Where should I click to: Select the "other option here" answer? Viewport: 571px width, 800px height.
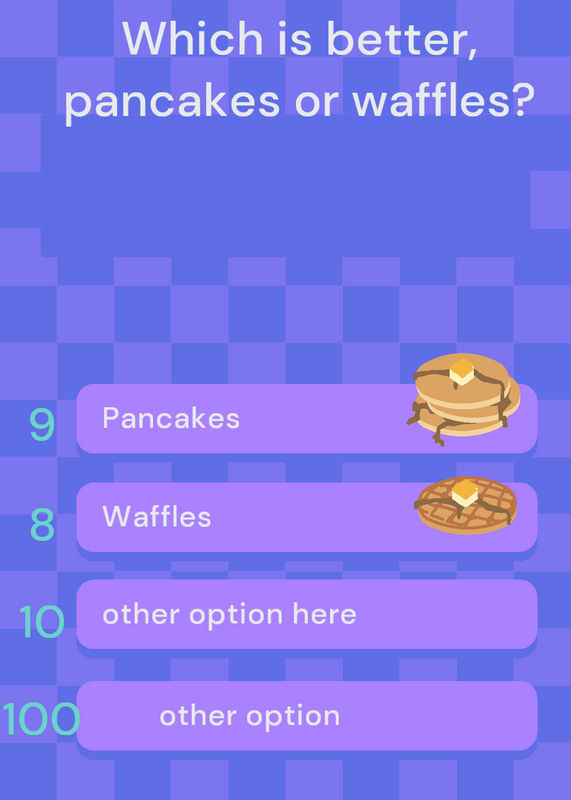[x=307, y=614]
